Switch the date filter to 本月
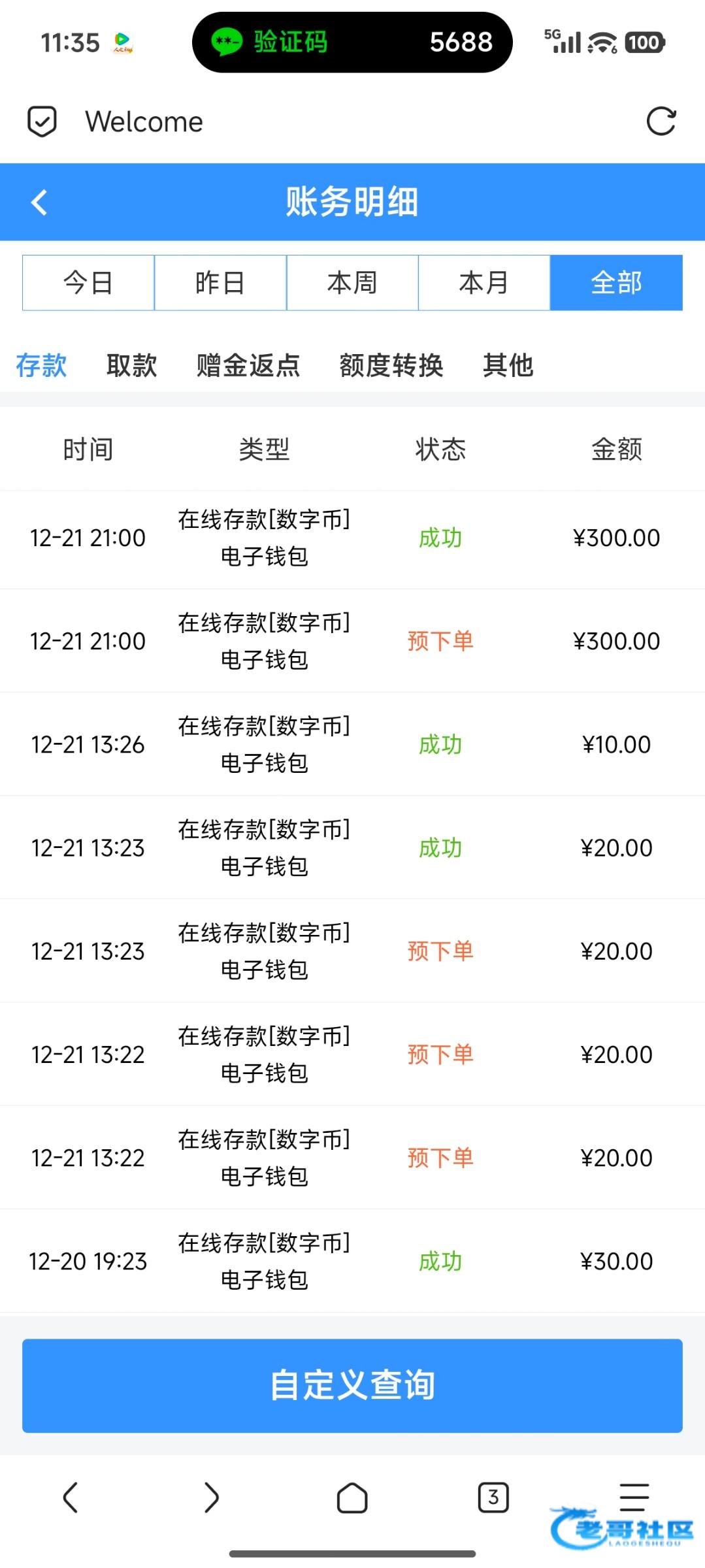 tap(484, 283)
